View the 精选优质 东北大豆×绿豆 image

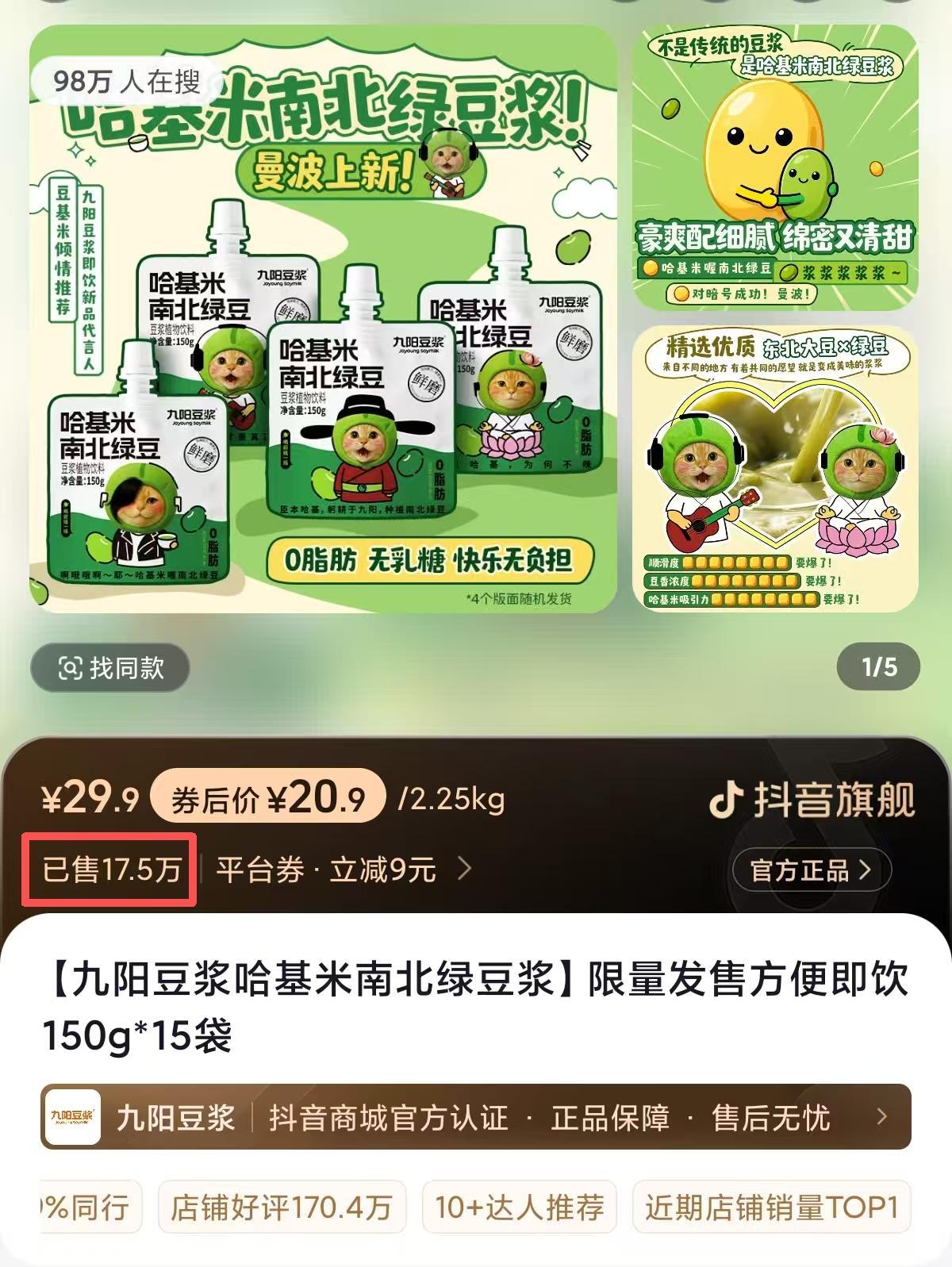point(775,468)
